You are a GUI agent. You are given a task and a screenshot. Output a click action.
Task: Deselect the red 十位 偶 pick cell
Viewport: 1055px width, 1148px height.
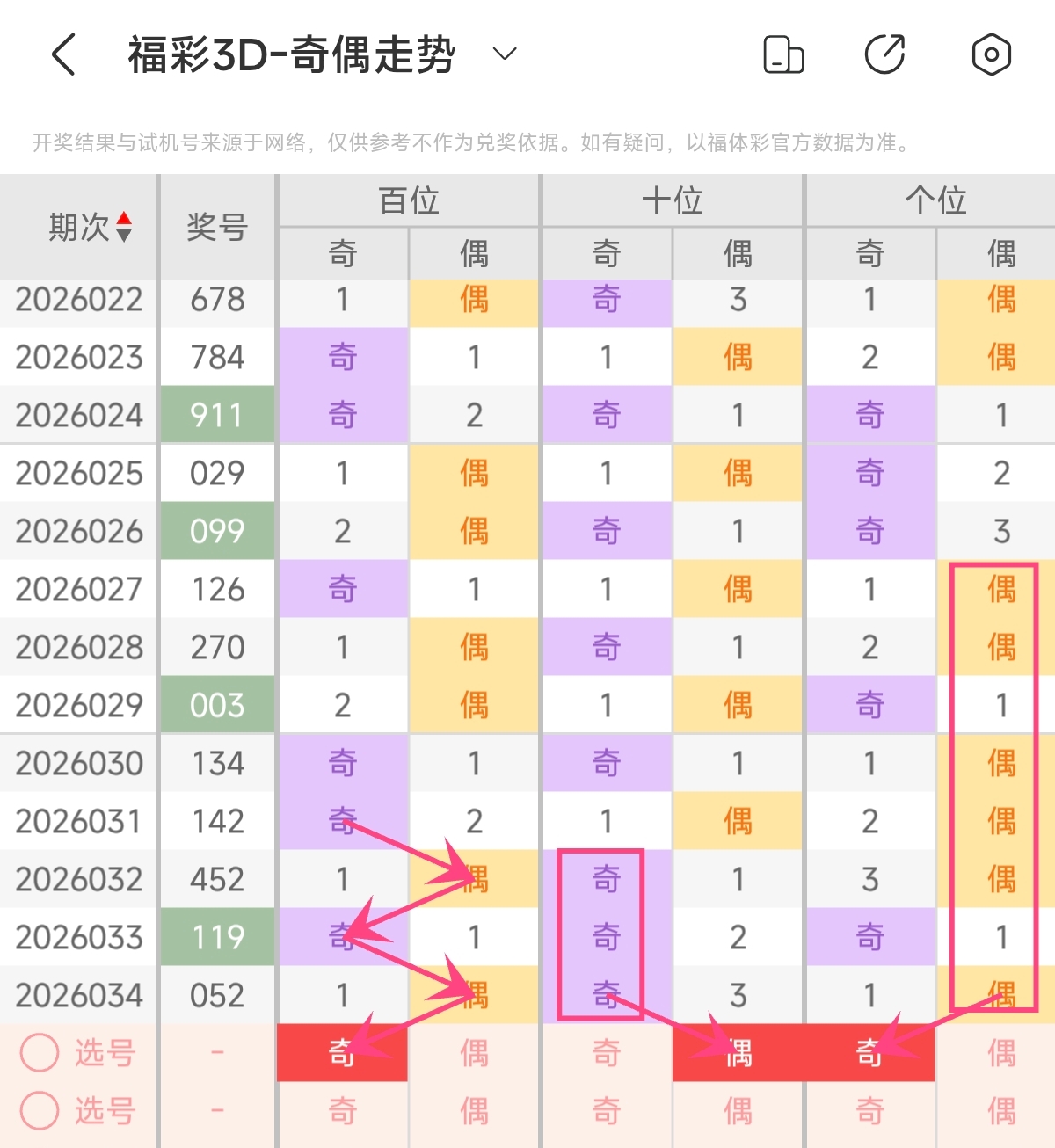[738, 1052]
